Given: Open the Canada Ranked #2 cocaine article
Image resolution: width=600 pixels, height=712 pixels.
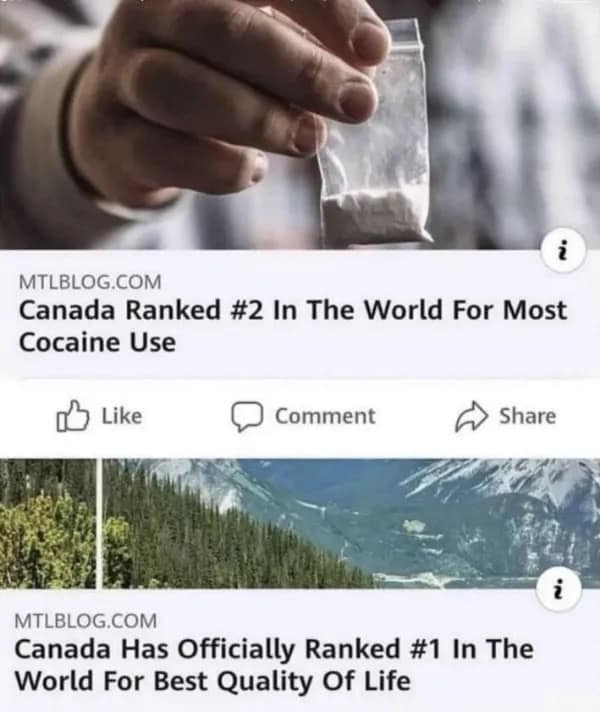Looking at the screenshot, I should [292, 325].
